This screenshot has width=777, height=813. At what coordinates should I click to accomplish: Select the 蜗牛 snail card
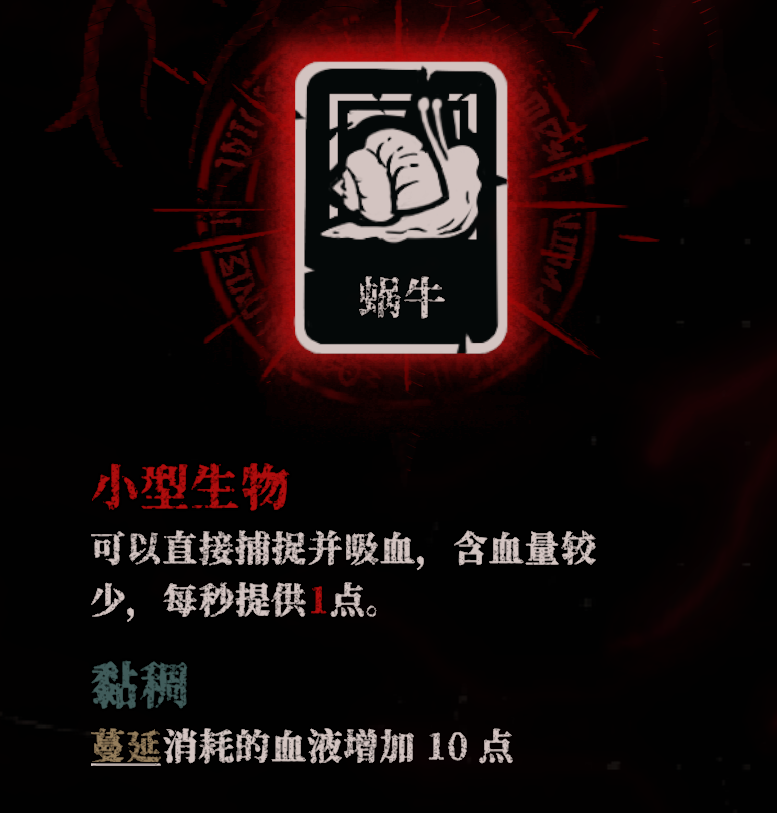click(401, 208)
